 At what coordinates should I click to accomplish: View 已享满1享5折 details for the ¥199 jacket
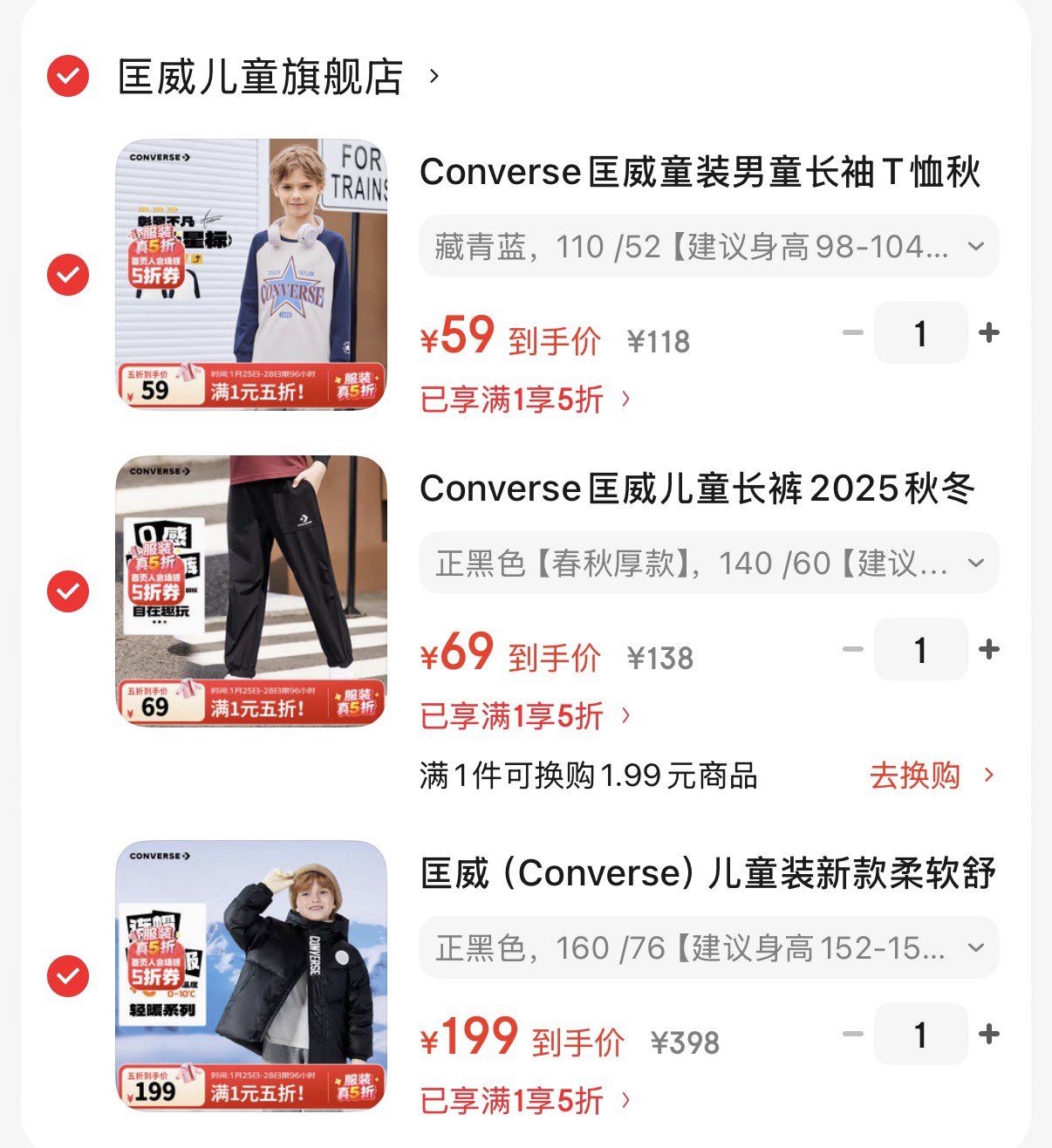[x=525, y=1101]
